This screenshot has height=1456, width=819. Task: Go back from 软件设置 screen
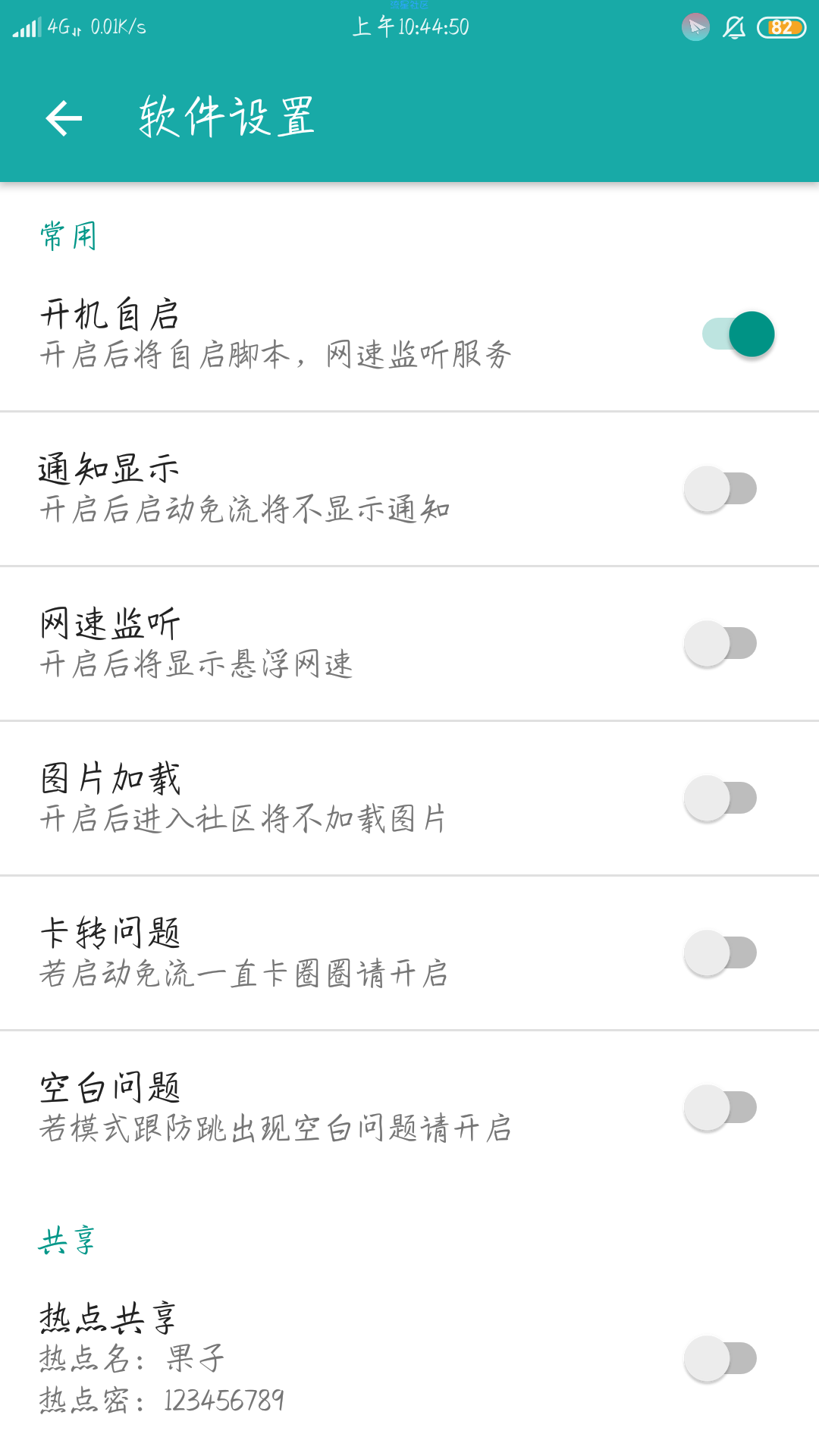64,118
